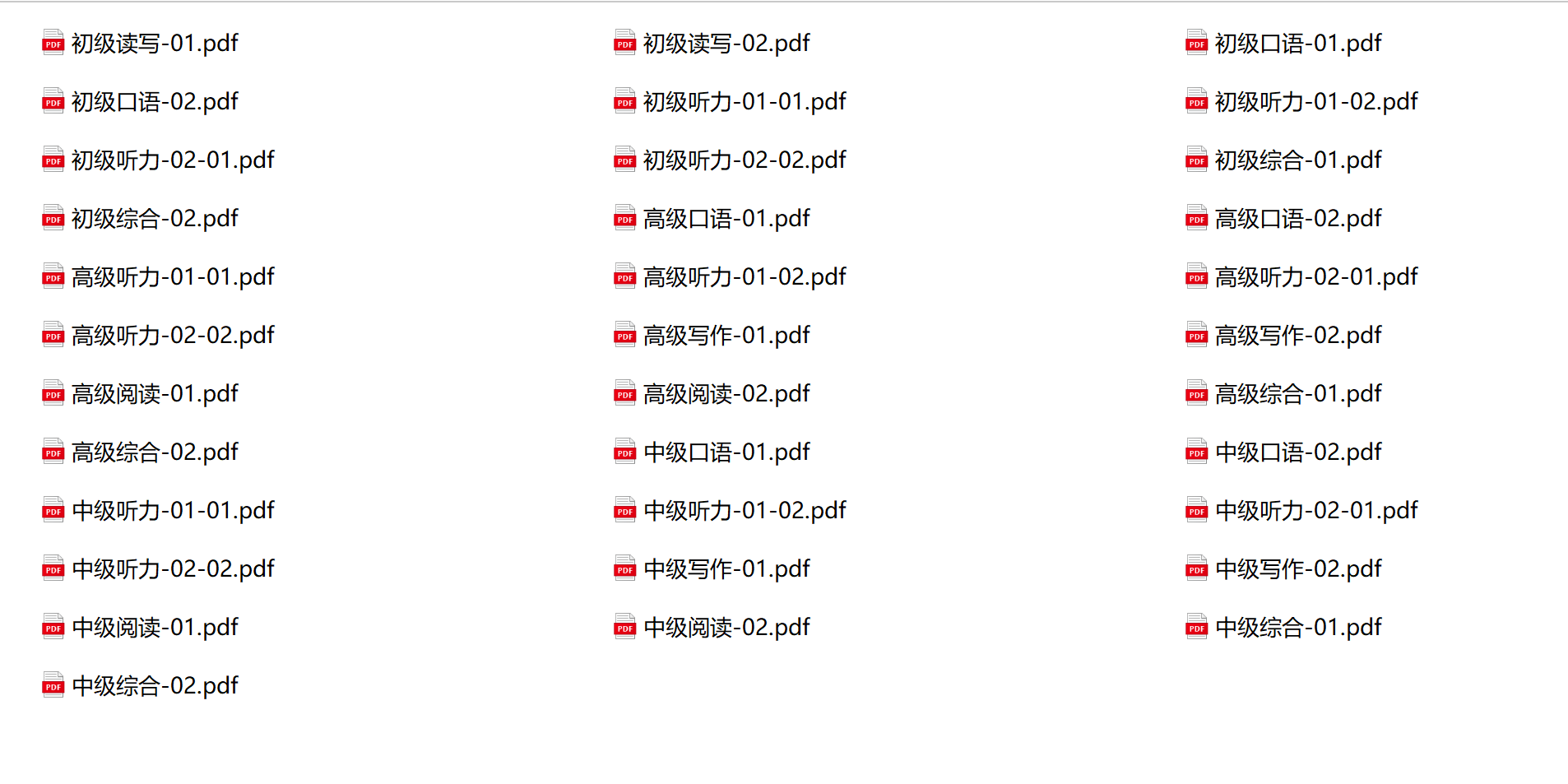The image size is (1568, 784).
Task: Open 高级听力-02-01.pdf
Action: [x=1315, y=277]
